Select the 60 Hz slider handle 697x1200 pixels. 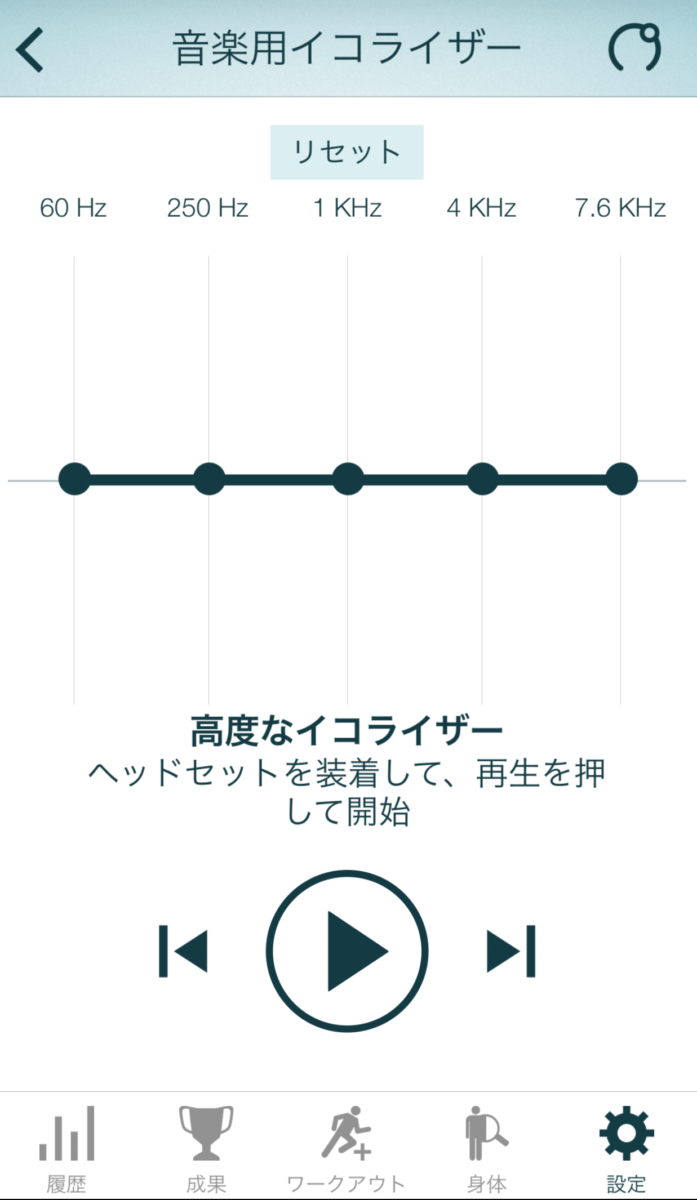click(x=74, y=479)
